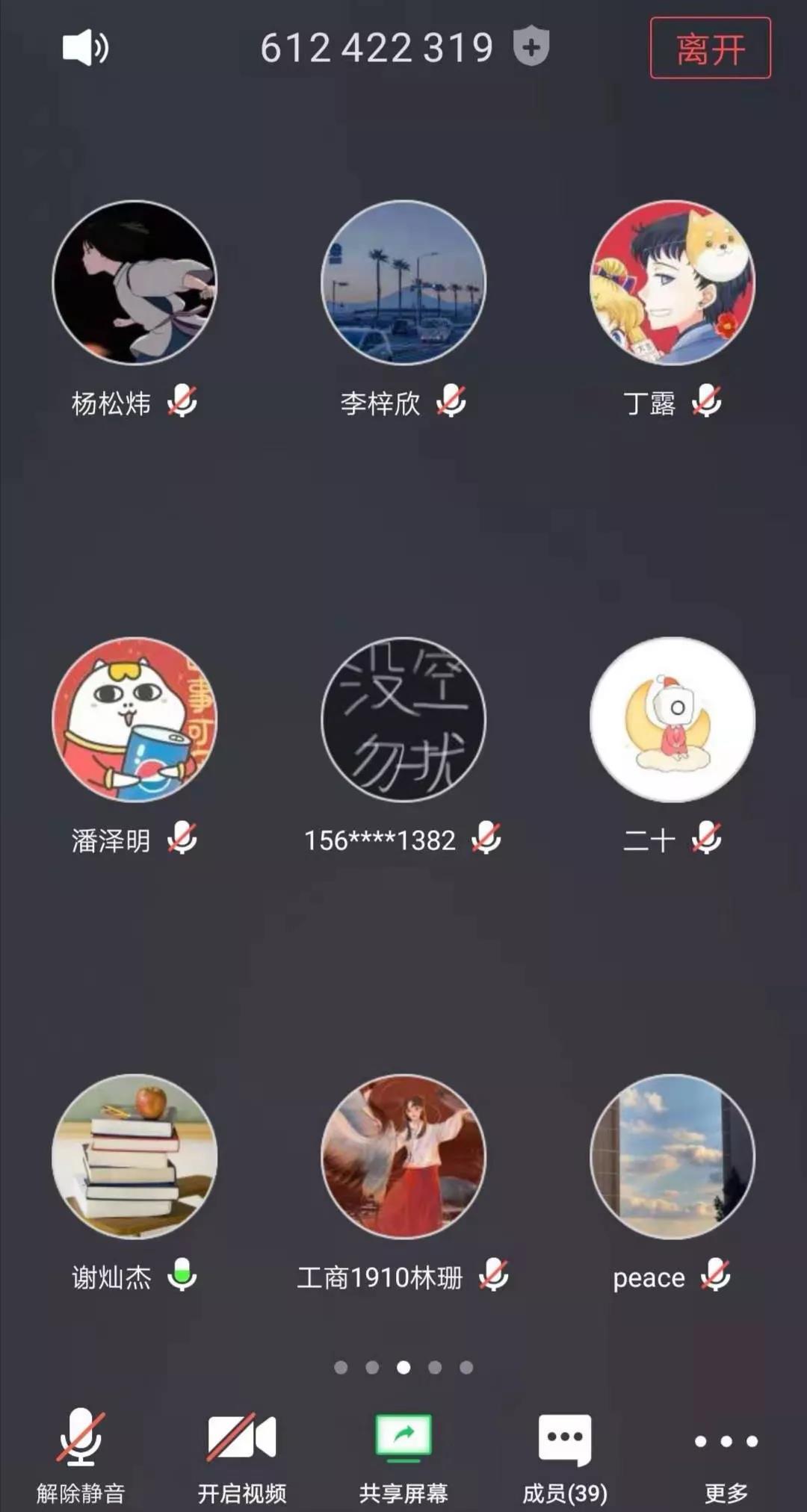Select participant 二十's avatar

click(672, 719)
